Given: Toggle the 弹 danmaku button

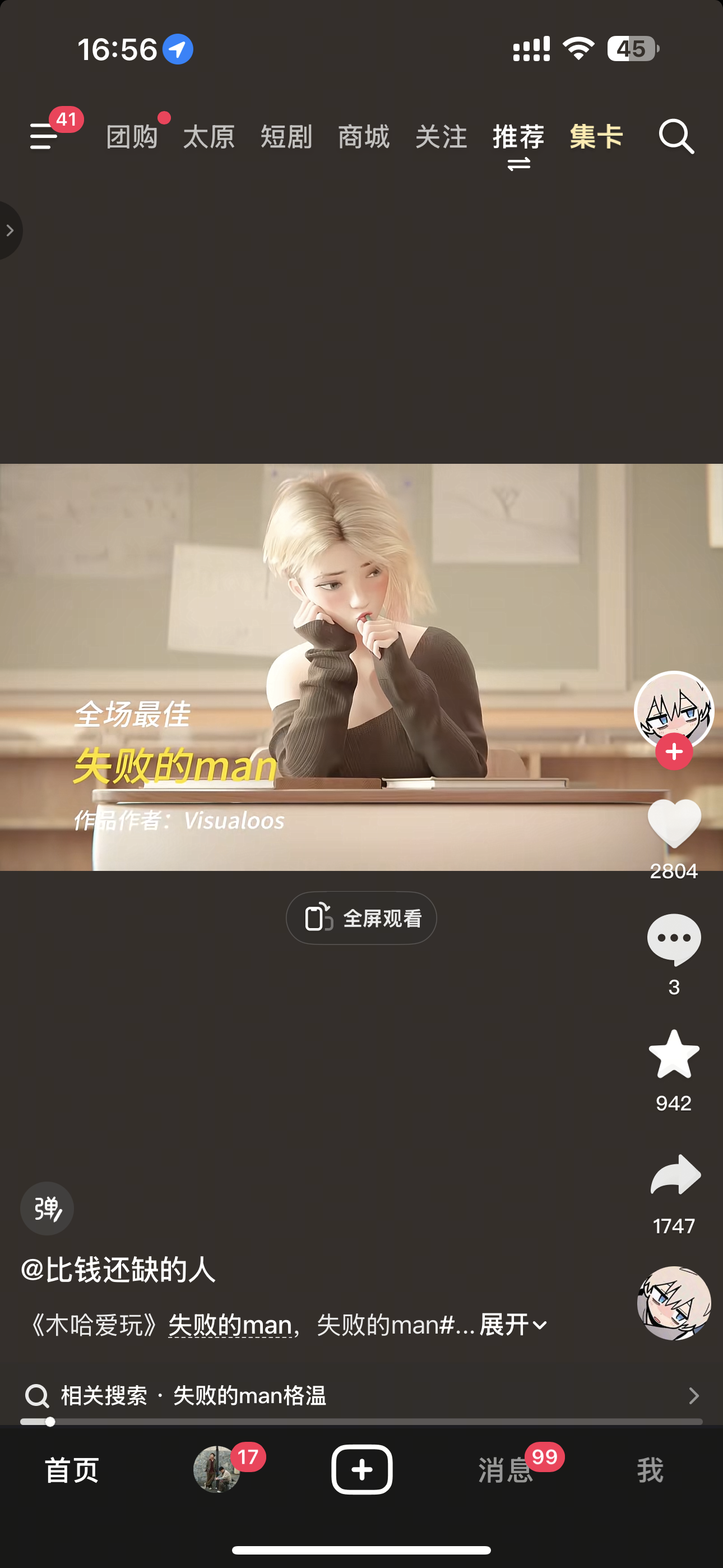Looking at the screenshot, I should pyautogui.click(x=48, y=1209).
